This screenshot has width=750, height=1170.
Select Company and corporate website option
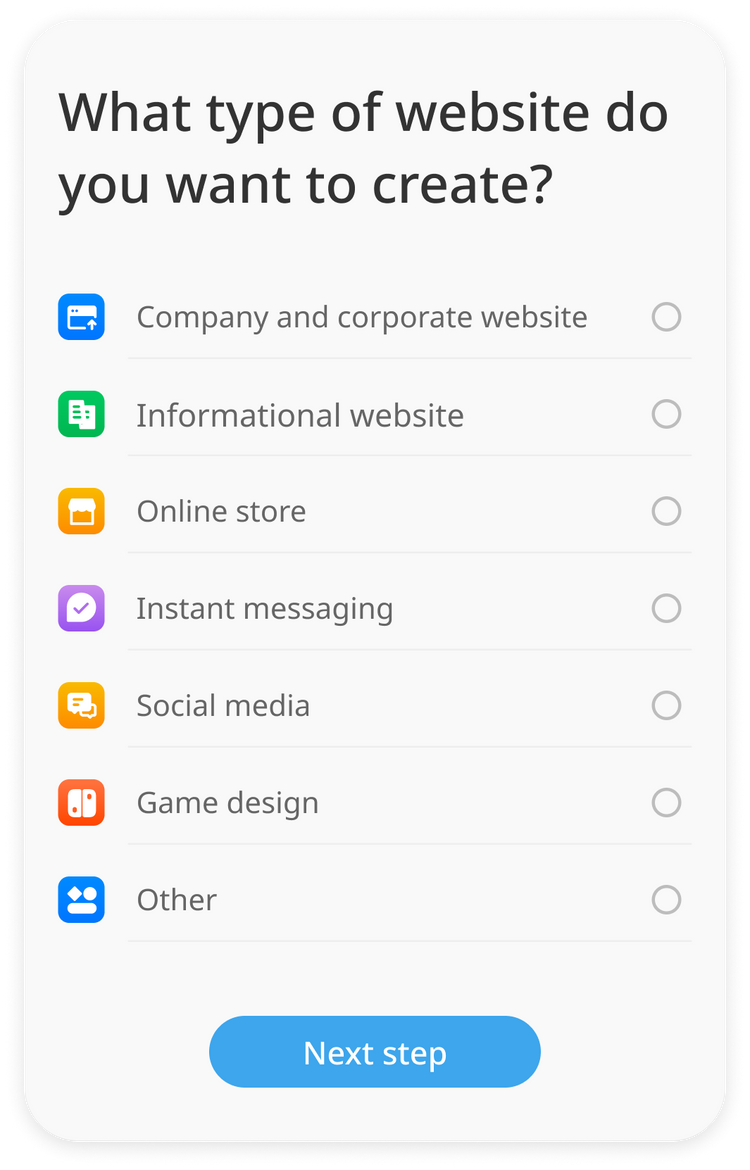tap(666, 317)
